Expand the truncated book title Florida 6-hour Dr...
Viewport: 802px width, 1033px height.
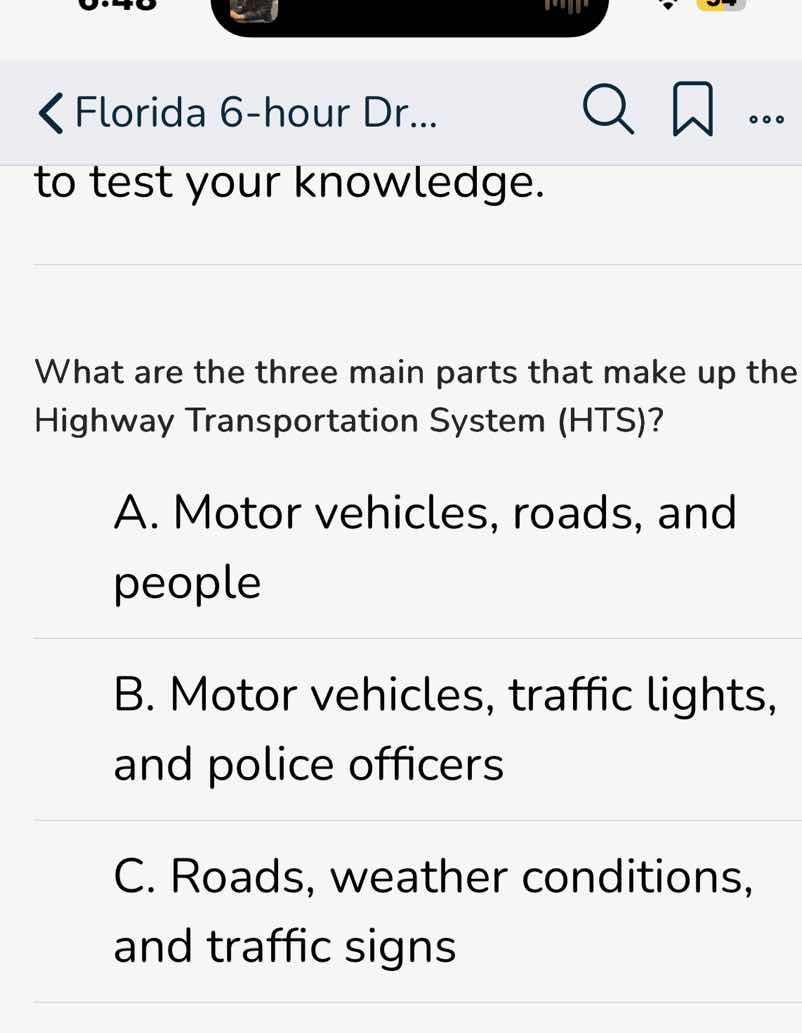[x=255, y=112]
